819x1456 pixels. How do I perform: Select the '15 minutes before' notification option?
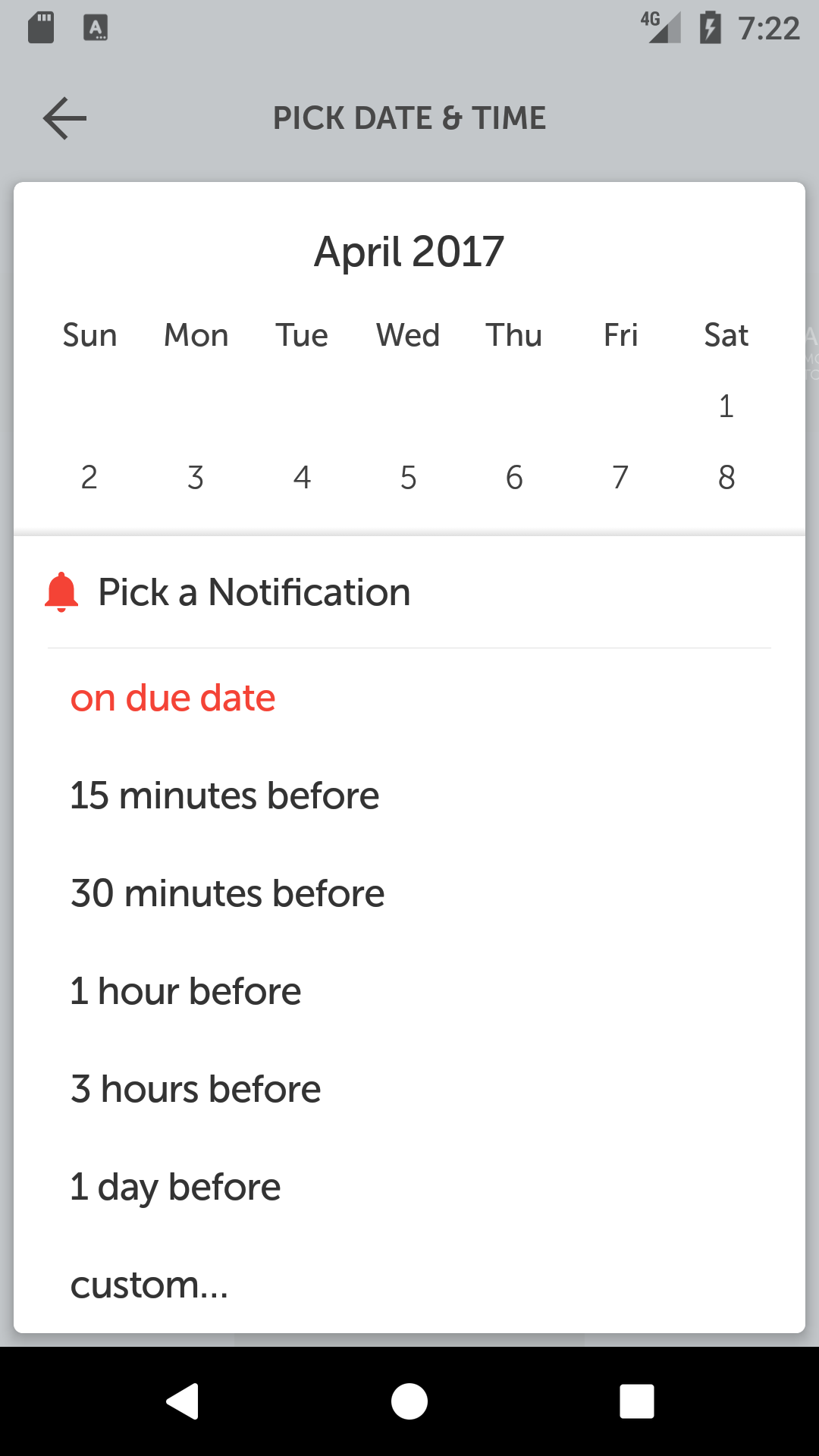tap(224, 795)
